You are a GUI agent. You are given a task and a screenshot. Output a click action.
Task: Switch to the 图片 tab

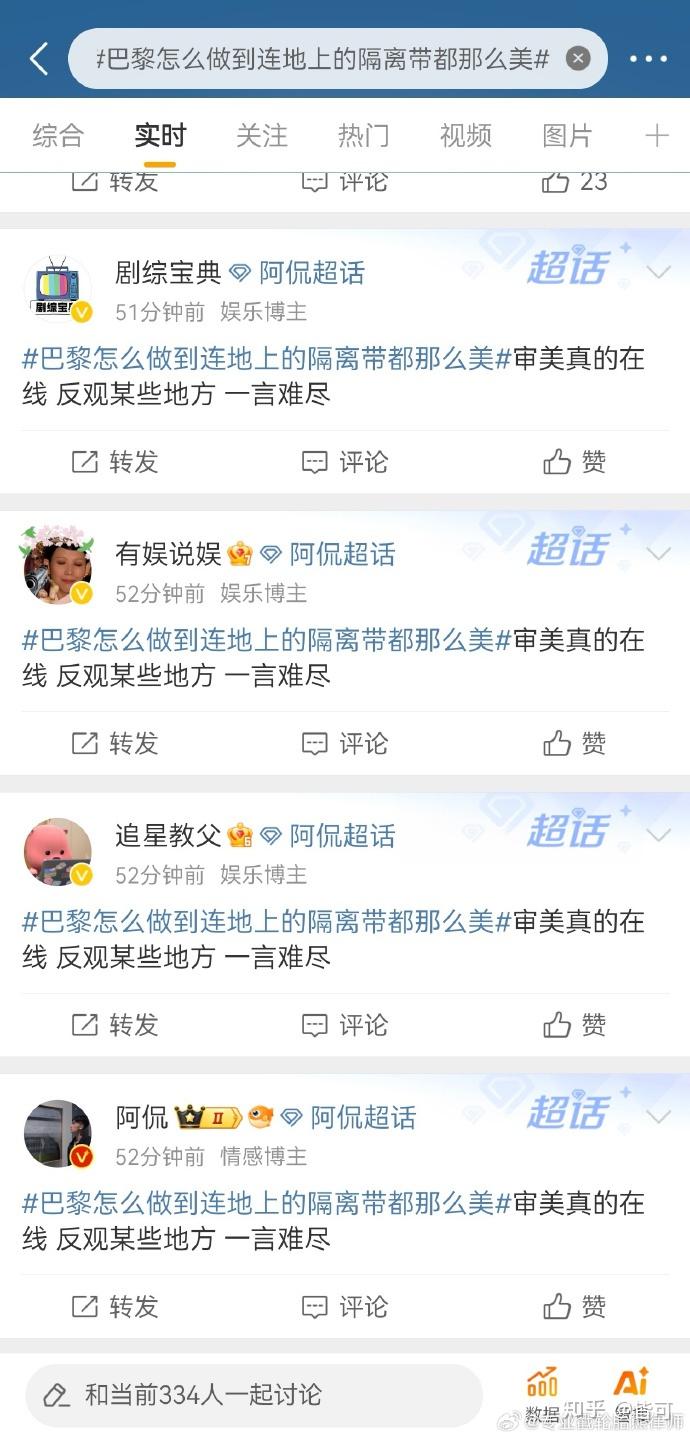[x=568, y=136]
